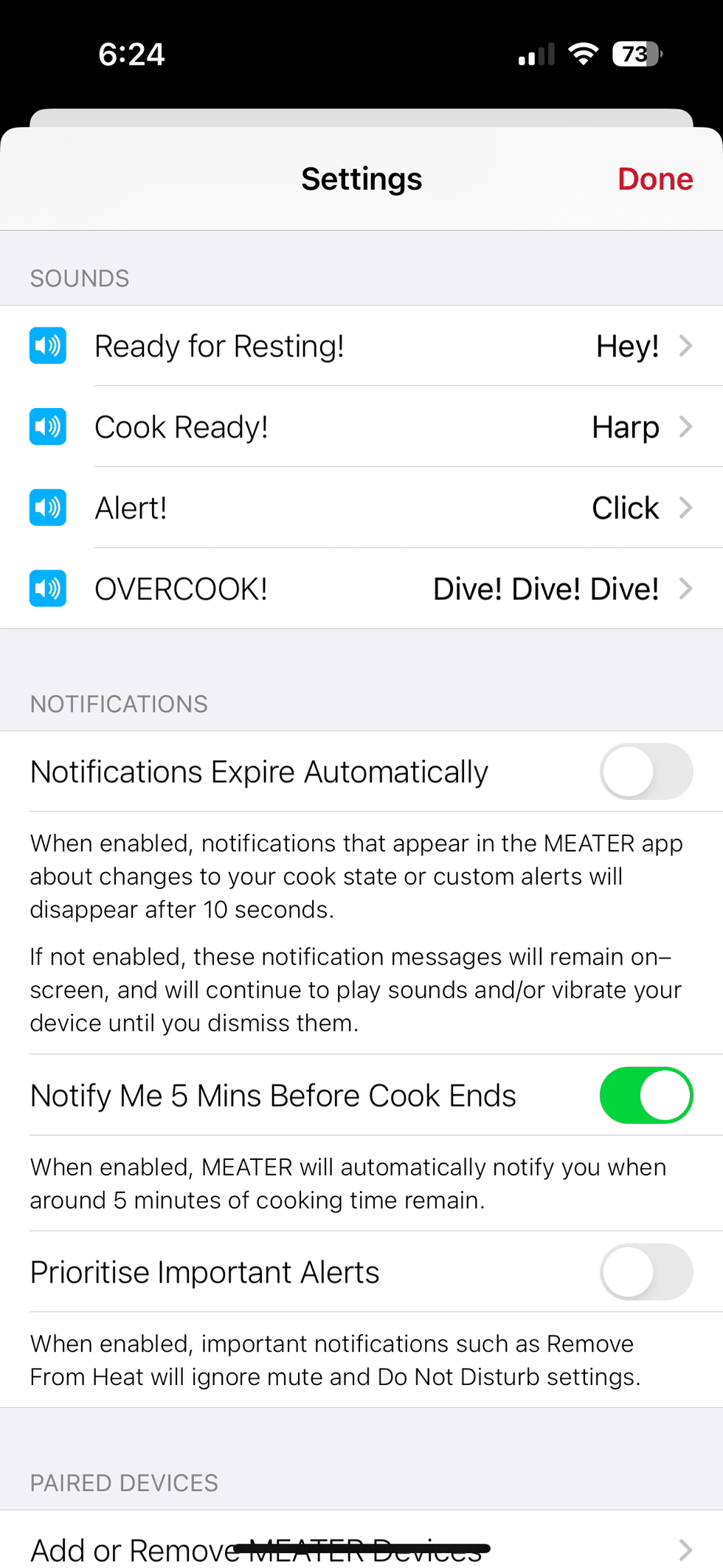Tap the Harp sound label
The width and height of the screenshot is (723, 1568).
[x=625, y=426]
